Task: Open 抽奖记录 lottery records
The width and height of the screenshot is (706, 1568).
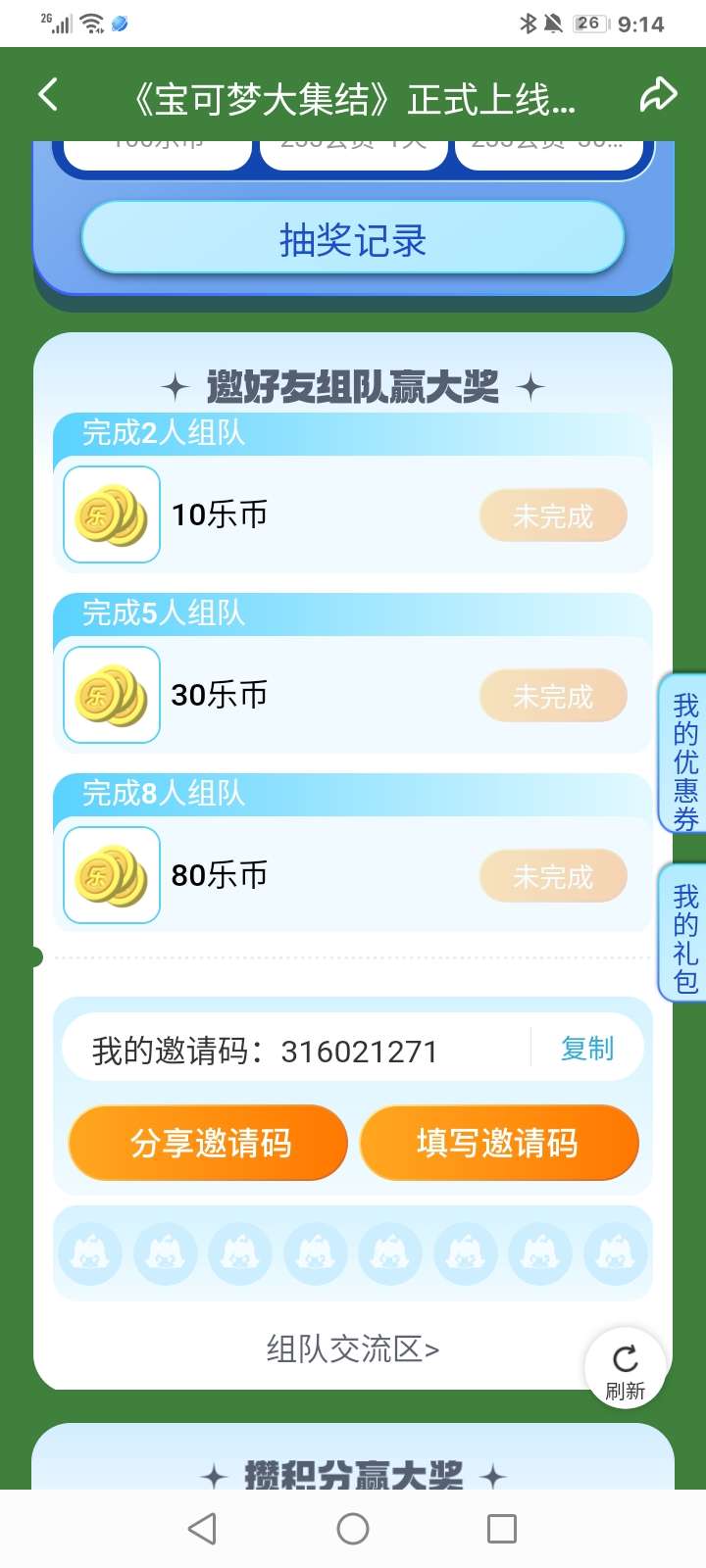Action: click(353, 239)
